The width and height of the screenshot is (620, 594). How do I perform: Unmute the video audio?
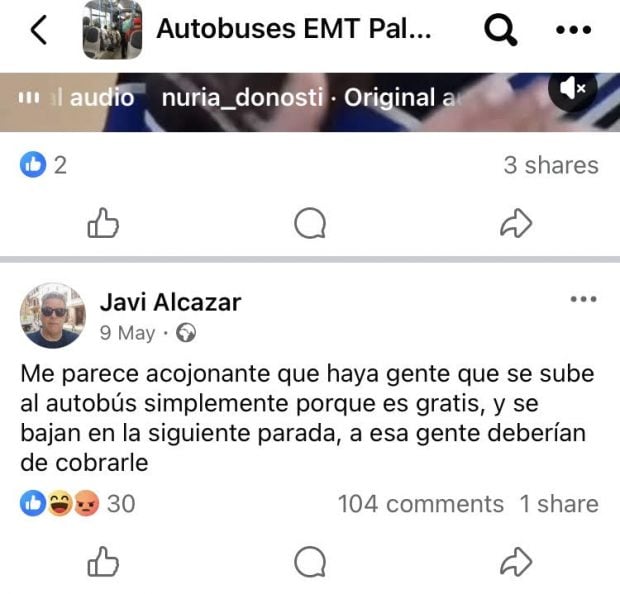pyautogui.click(x=573, y=90)
